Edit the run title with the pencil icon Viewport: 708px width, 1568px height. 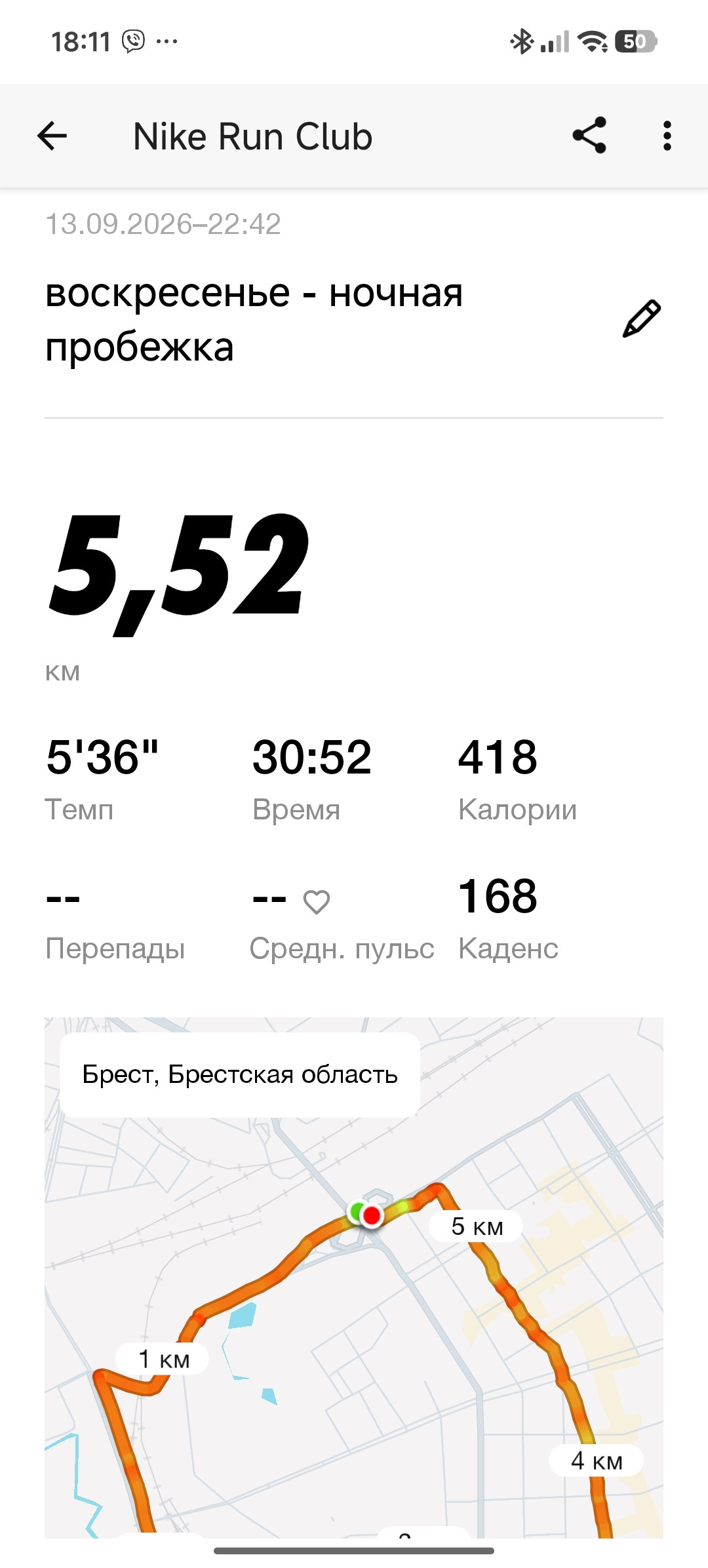[641, 319]
